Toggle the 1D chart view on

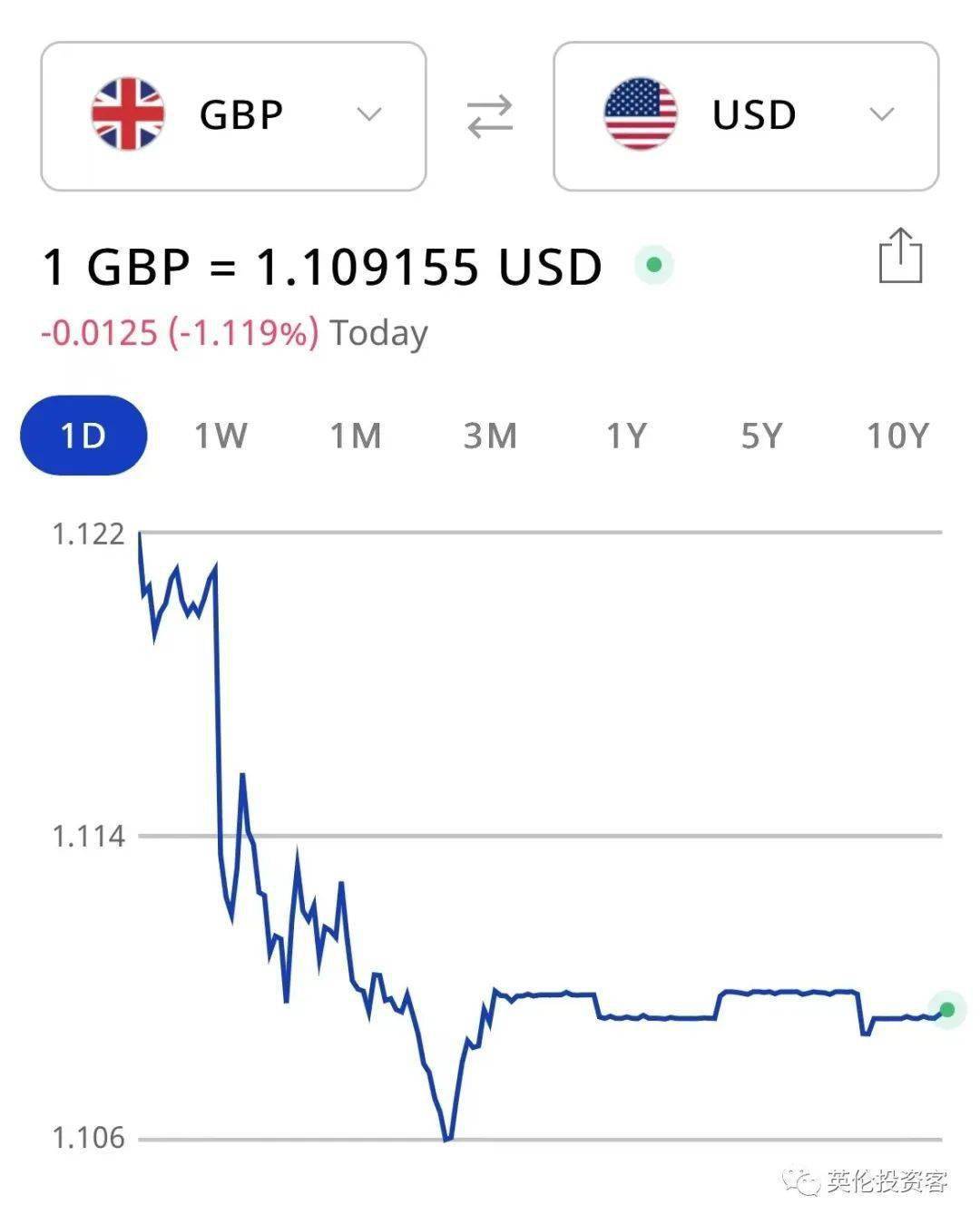click(83, 435)
